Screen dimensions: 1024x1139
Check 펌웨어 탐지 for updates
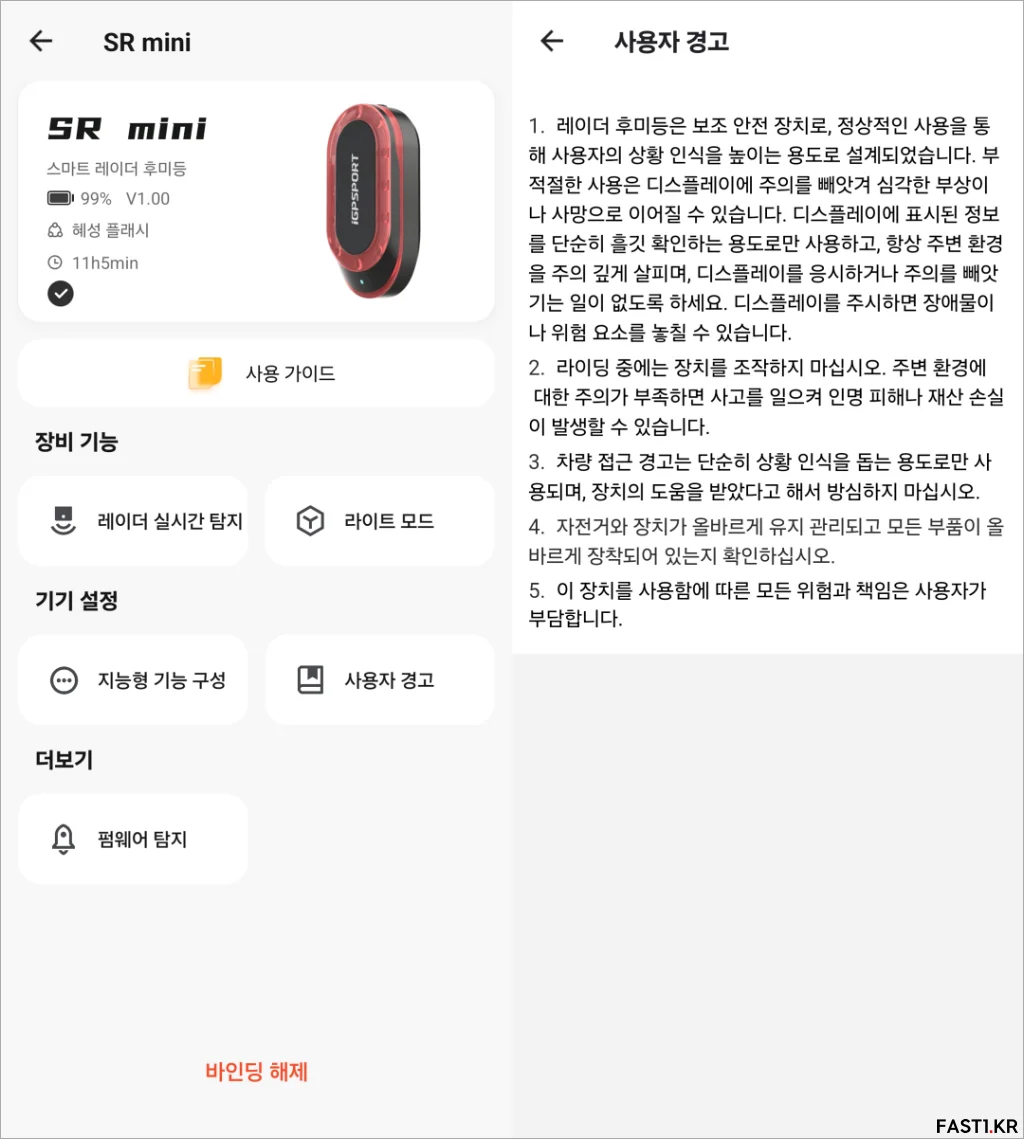tap(133, 839)
